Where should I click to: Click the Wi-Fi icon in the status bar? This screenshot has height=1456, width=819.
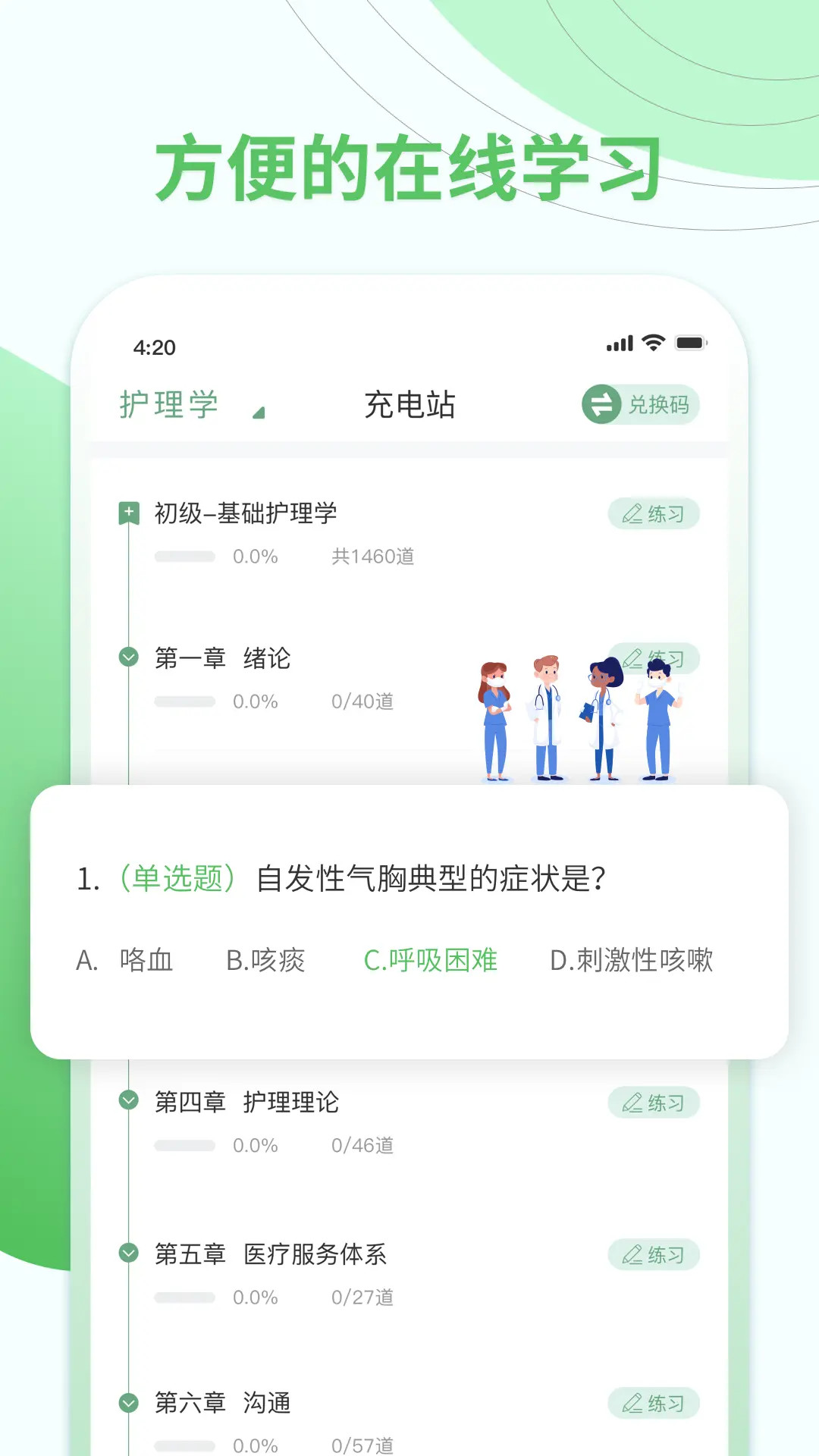[x=654, y=343]
